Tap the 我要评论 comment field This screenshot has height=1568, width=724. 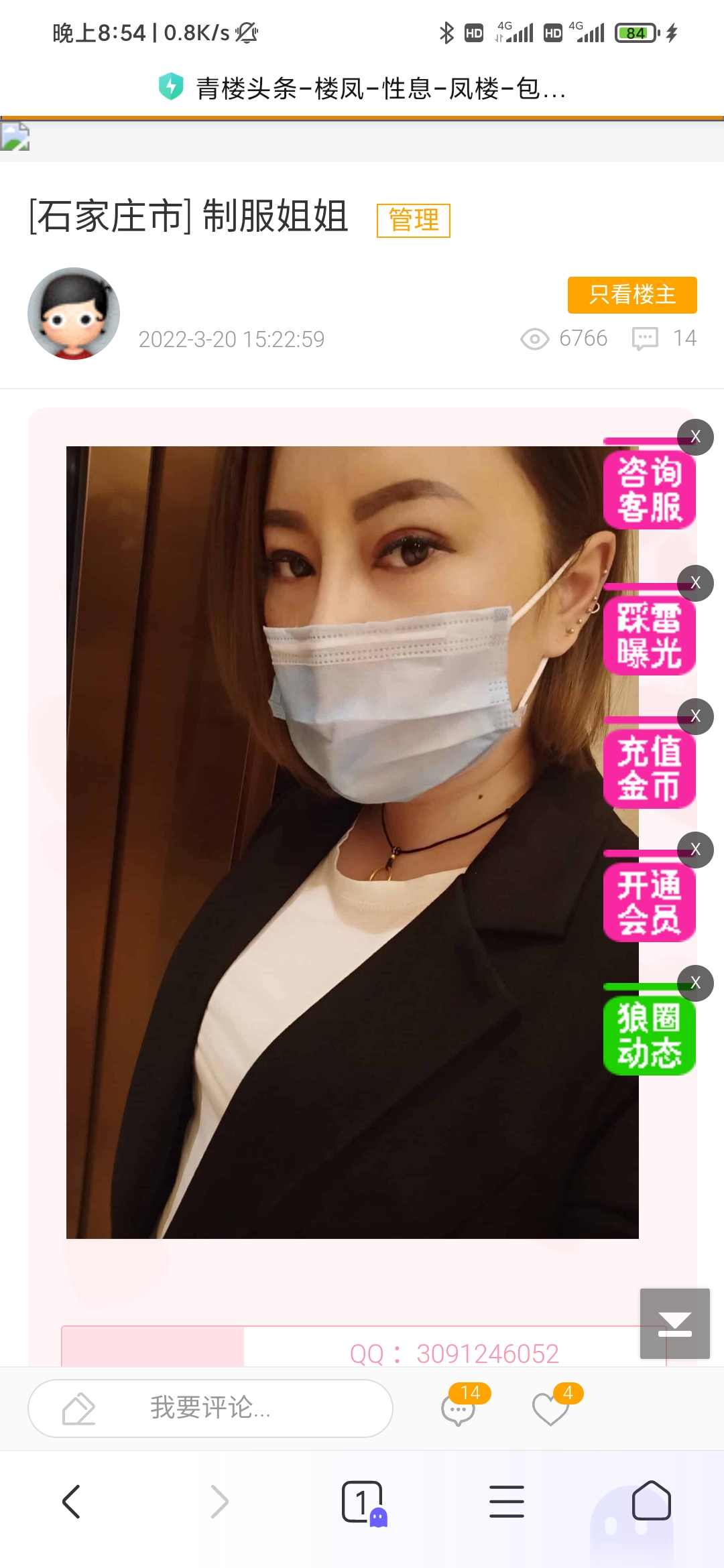(210, 1408)
